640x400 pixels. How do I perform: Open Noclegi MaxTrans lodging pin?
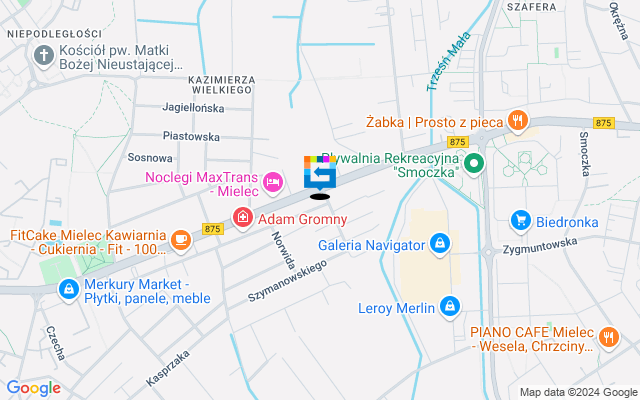click(272, 183)
